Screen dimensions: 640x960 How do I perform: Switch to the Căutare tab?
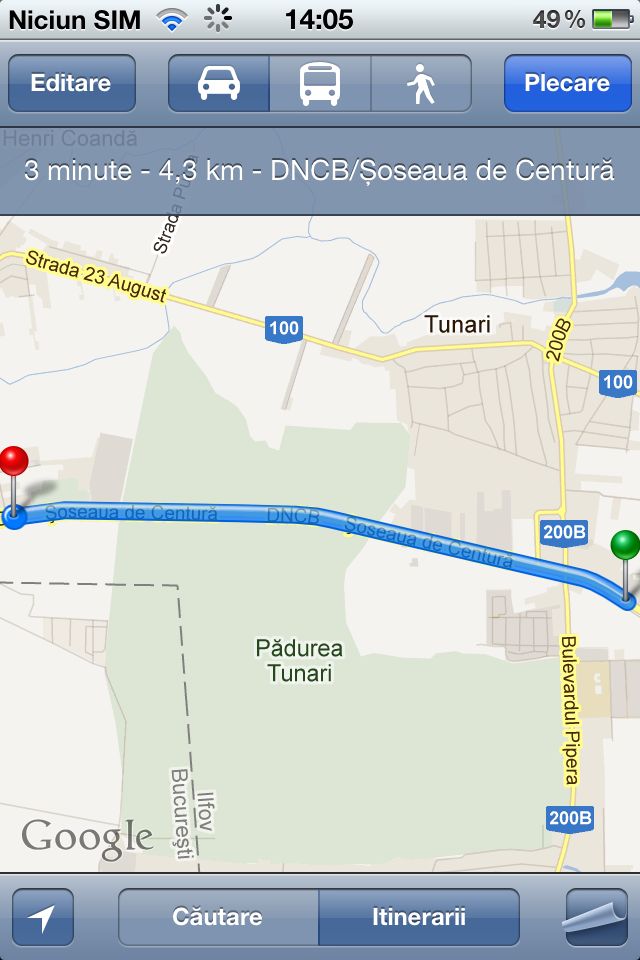click(x=218, y=917)
